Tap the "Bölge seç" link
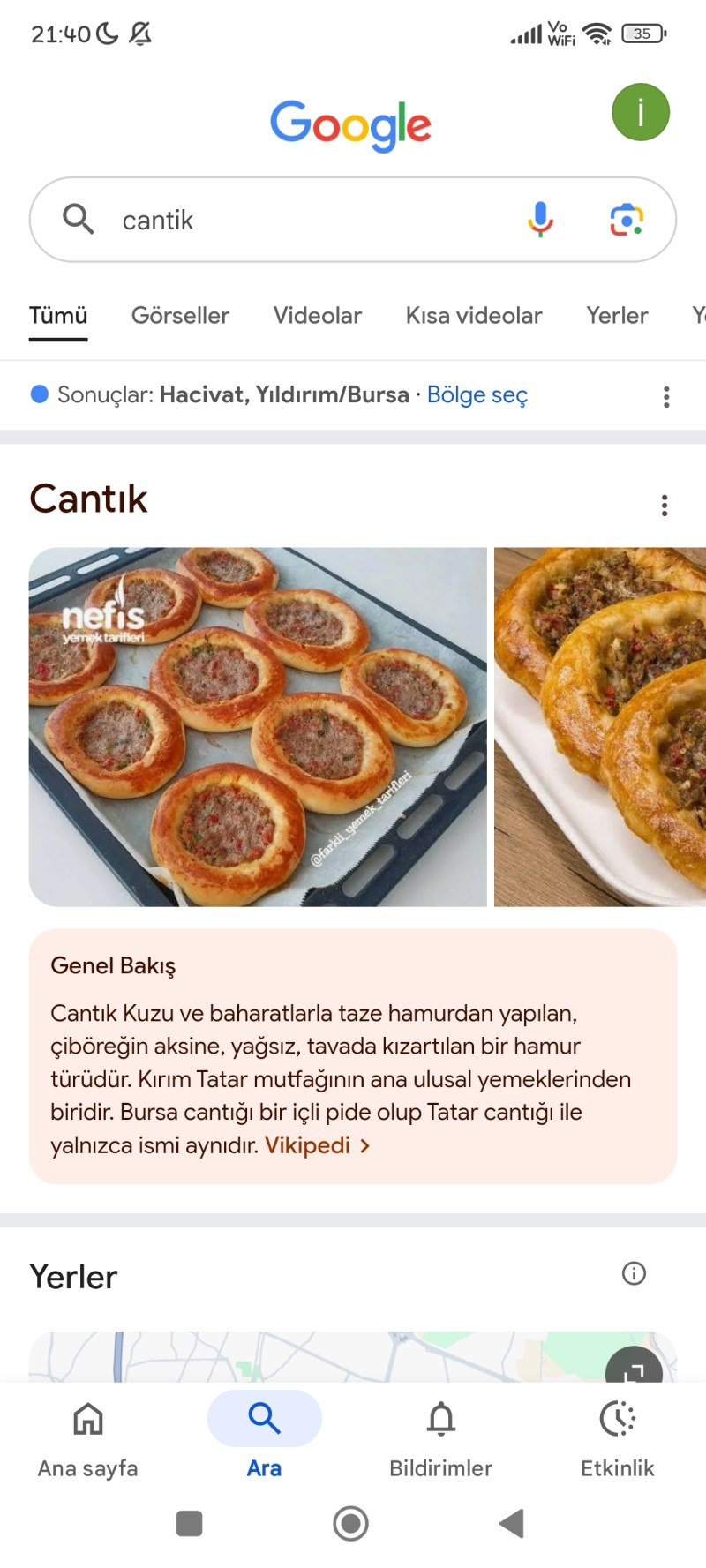The image size is (706, 1568). pos(477,394)
